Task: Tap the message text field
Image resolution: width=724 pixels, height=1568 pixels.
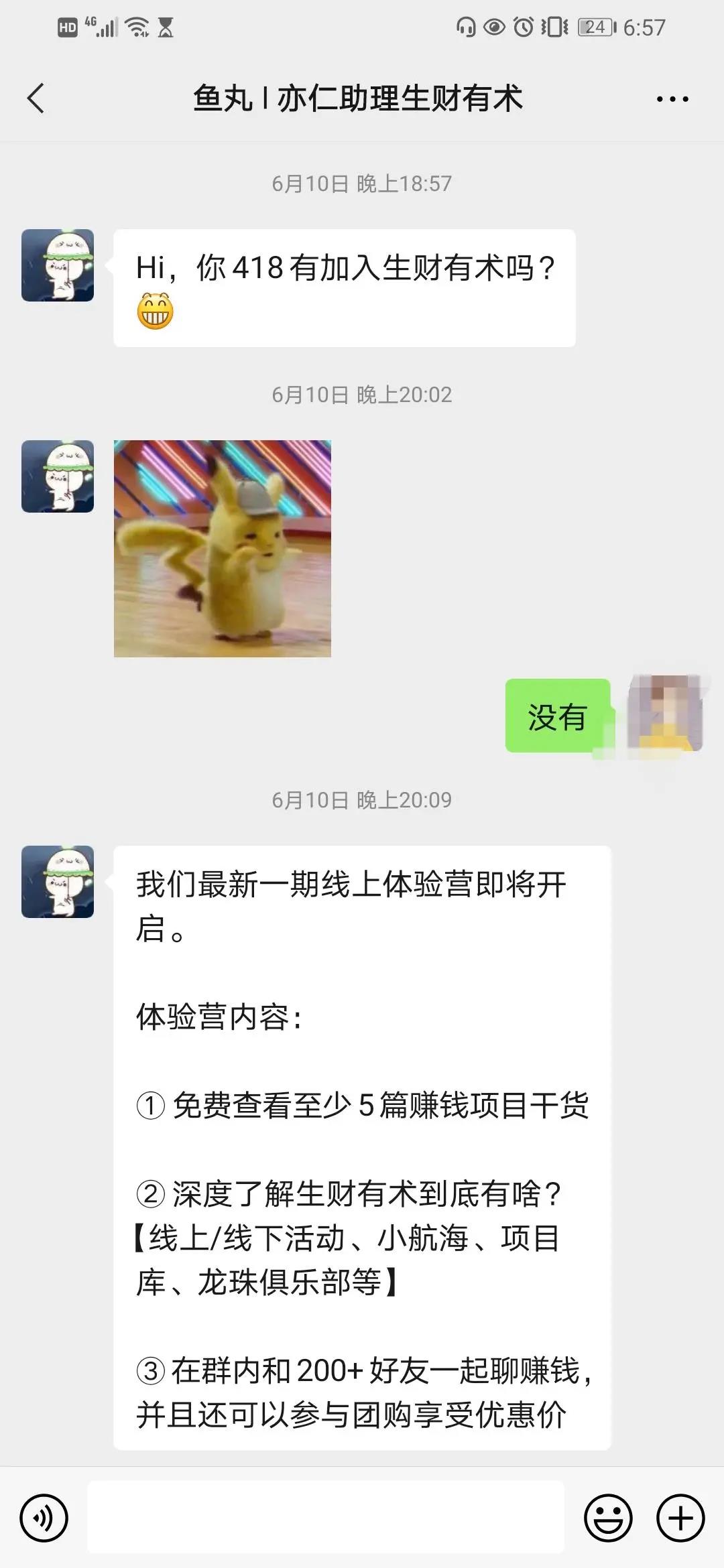Action: (326, 1518)
